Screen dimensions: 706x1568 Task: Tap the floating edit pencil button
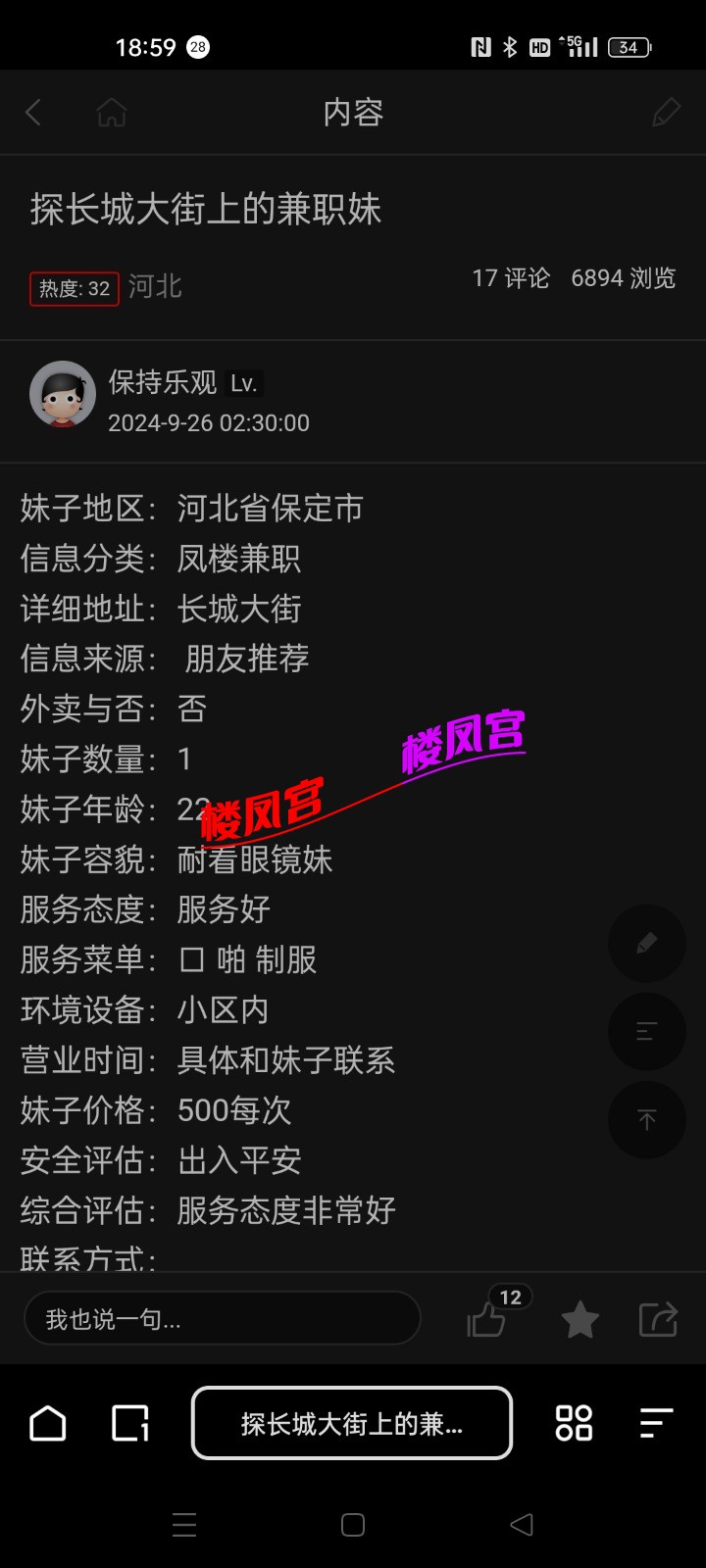click(646, 943)
